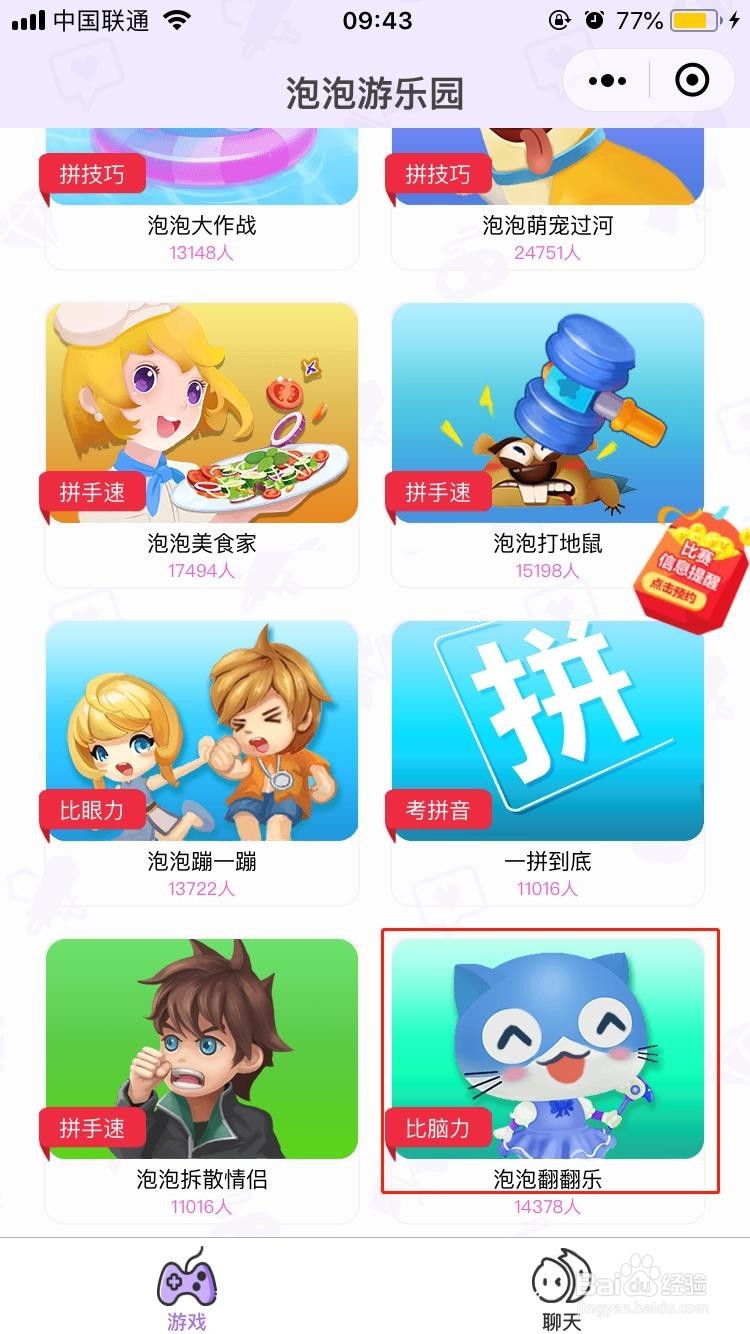Image resolution: width=750 pixels, height=1334 pixels.
Task: Tap the mini-program exit capsule circle
Action: pyautogui.click(x=691, y=80)
